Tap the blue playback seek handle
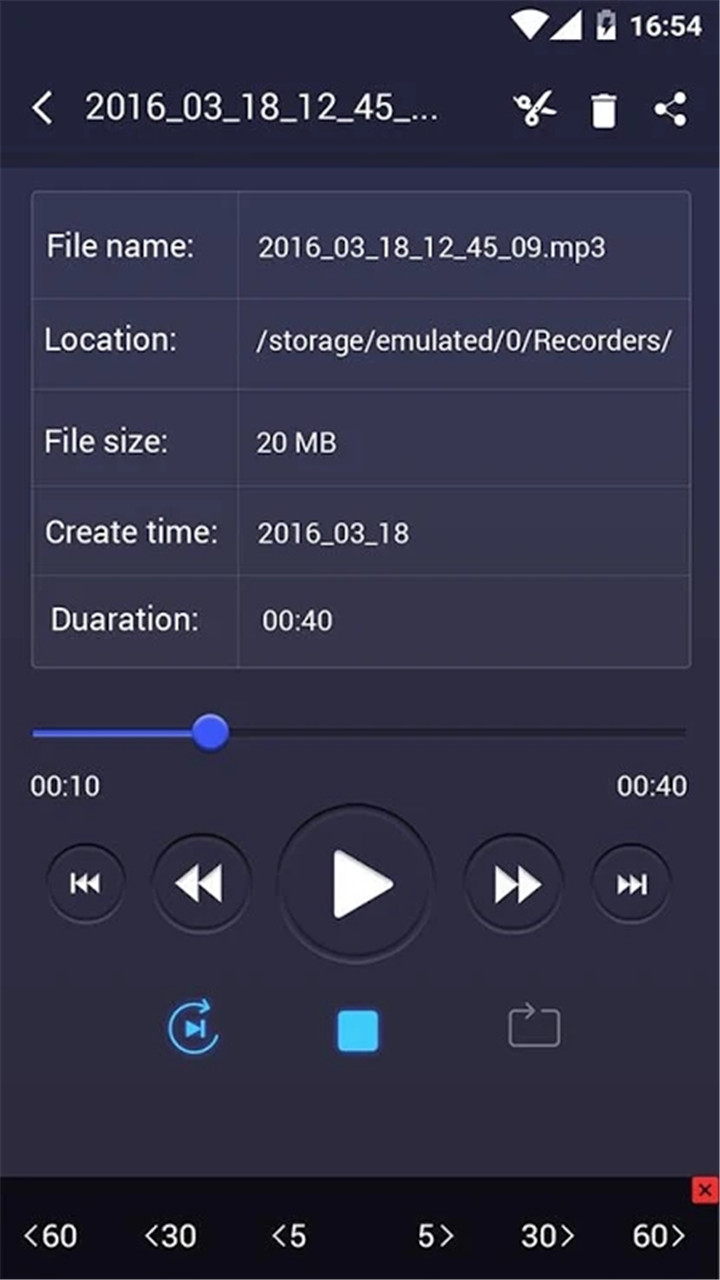720x1280 pixels. (210, 732)
